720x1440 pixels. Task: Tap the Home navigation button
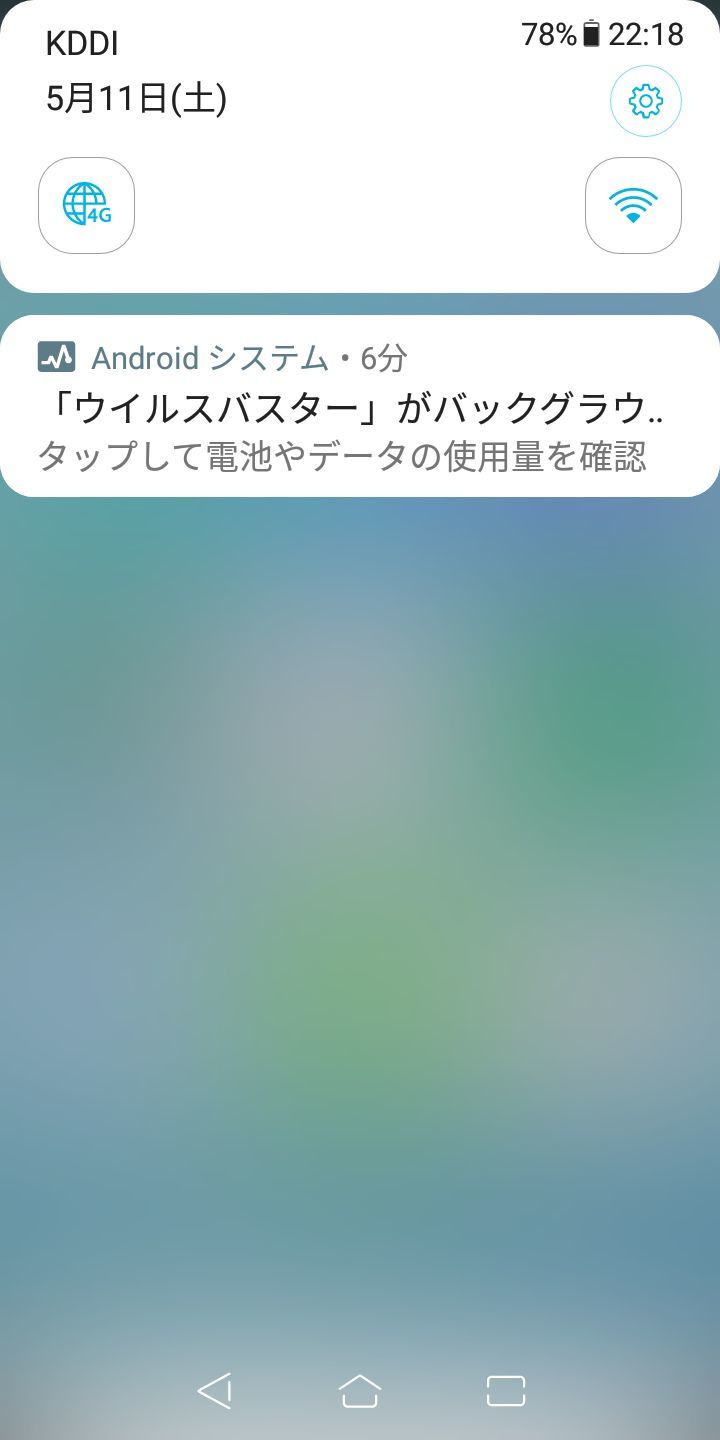pos(360,1388)
